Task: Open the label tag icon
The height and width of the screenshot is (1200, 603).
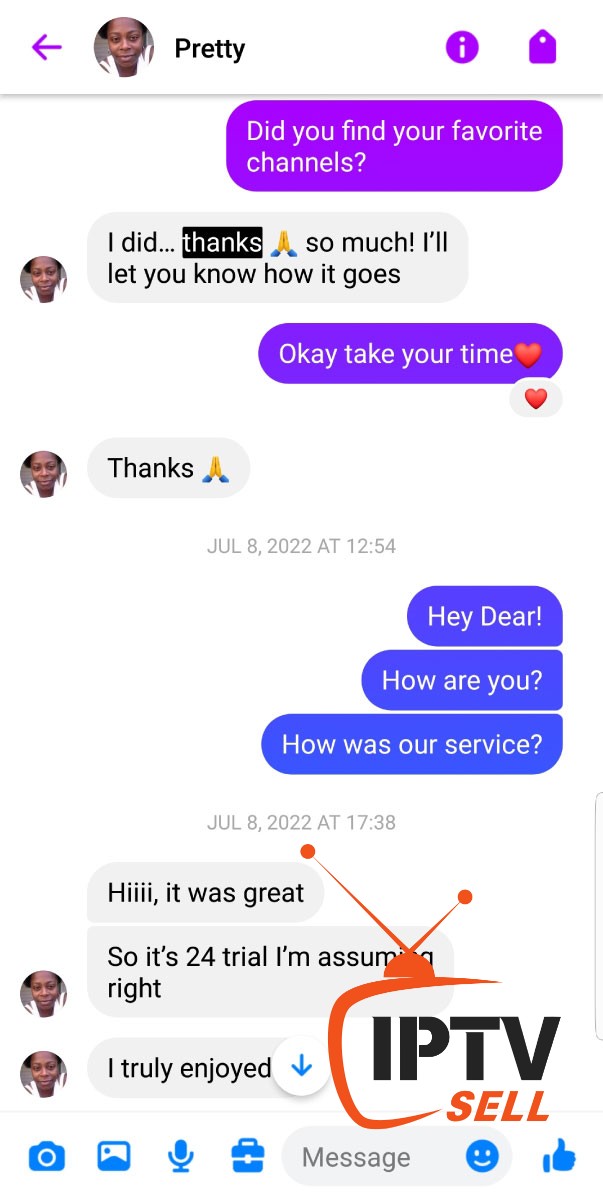Action: tap(542, 47)
